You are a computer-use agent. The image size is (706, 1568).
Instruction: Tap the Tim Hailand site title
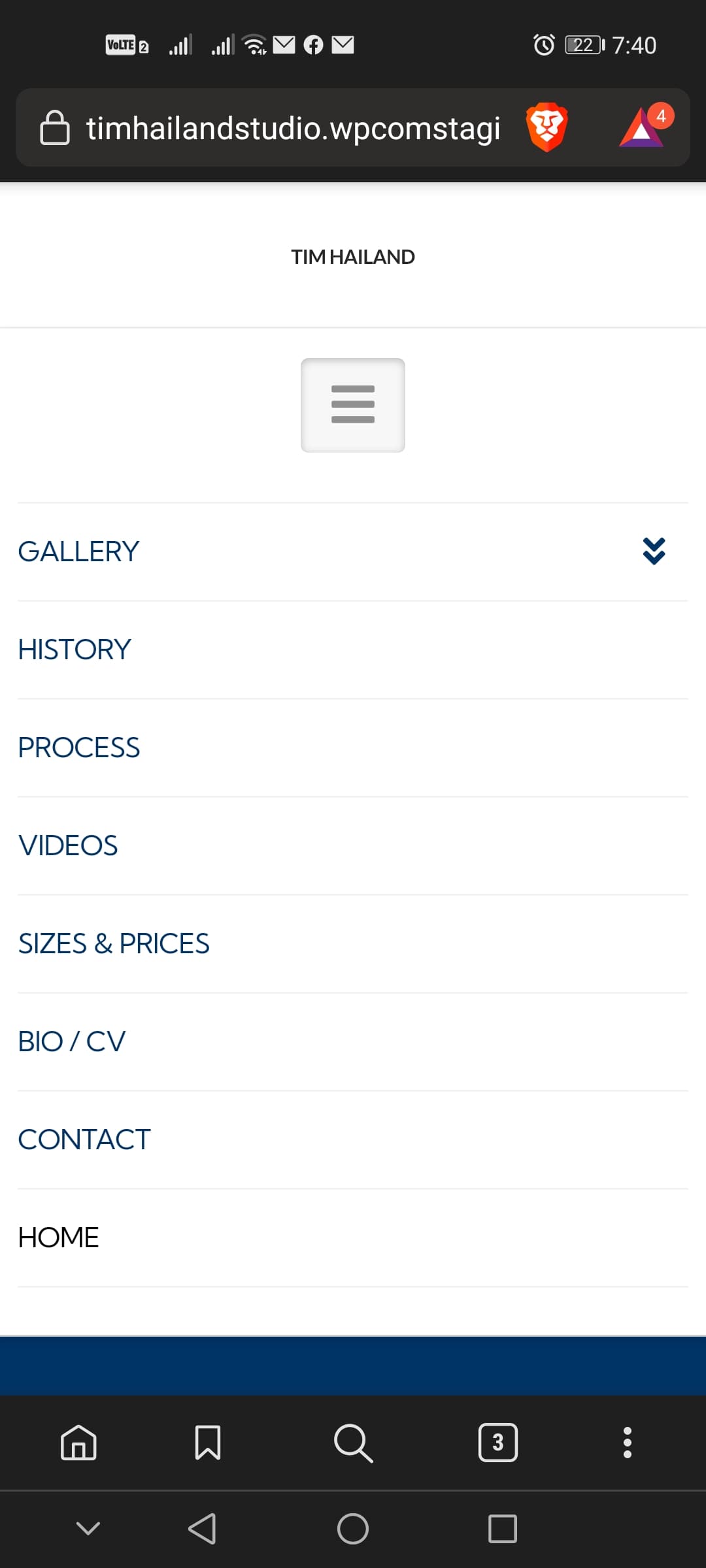coord(353,257)
